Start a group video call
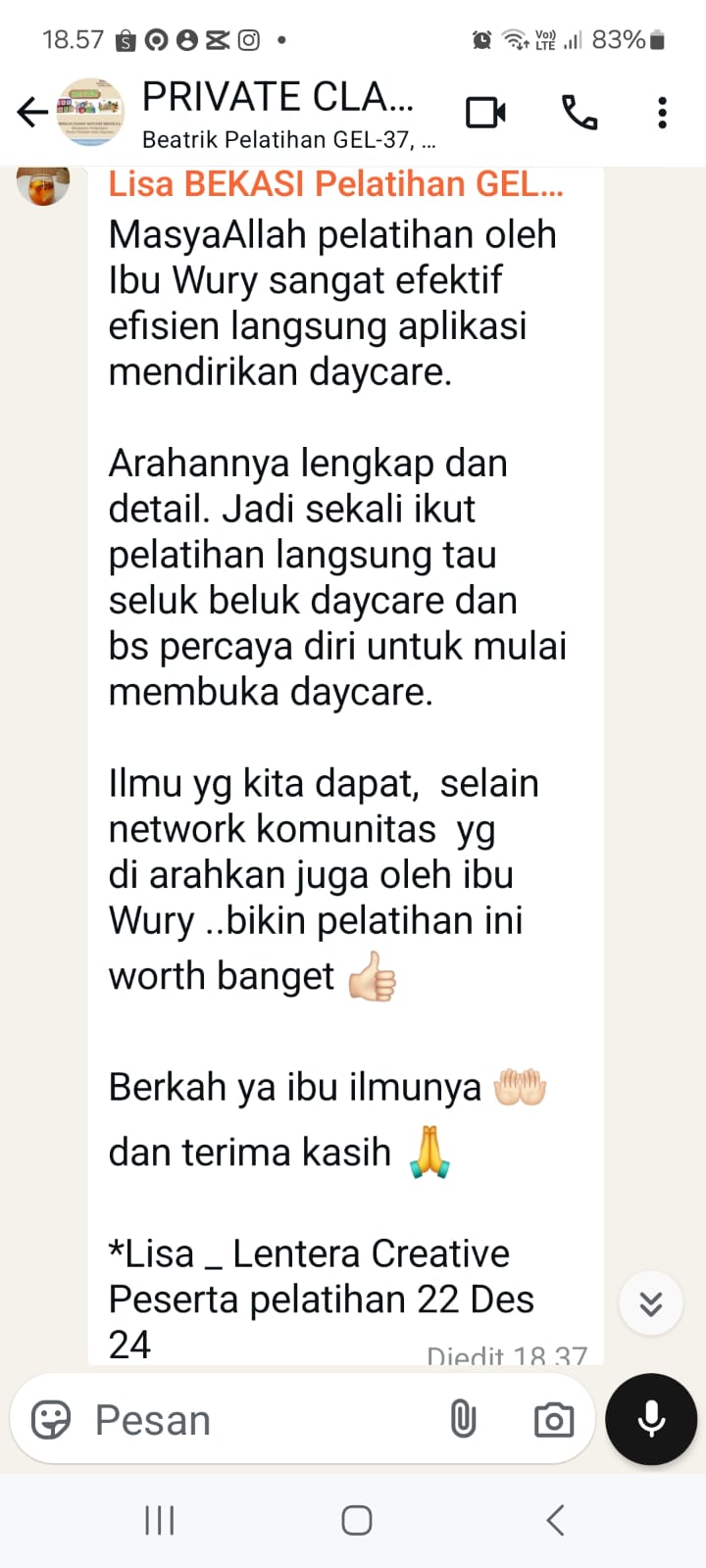This screenshot has height=1568, width=706. point(485,113)
